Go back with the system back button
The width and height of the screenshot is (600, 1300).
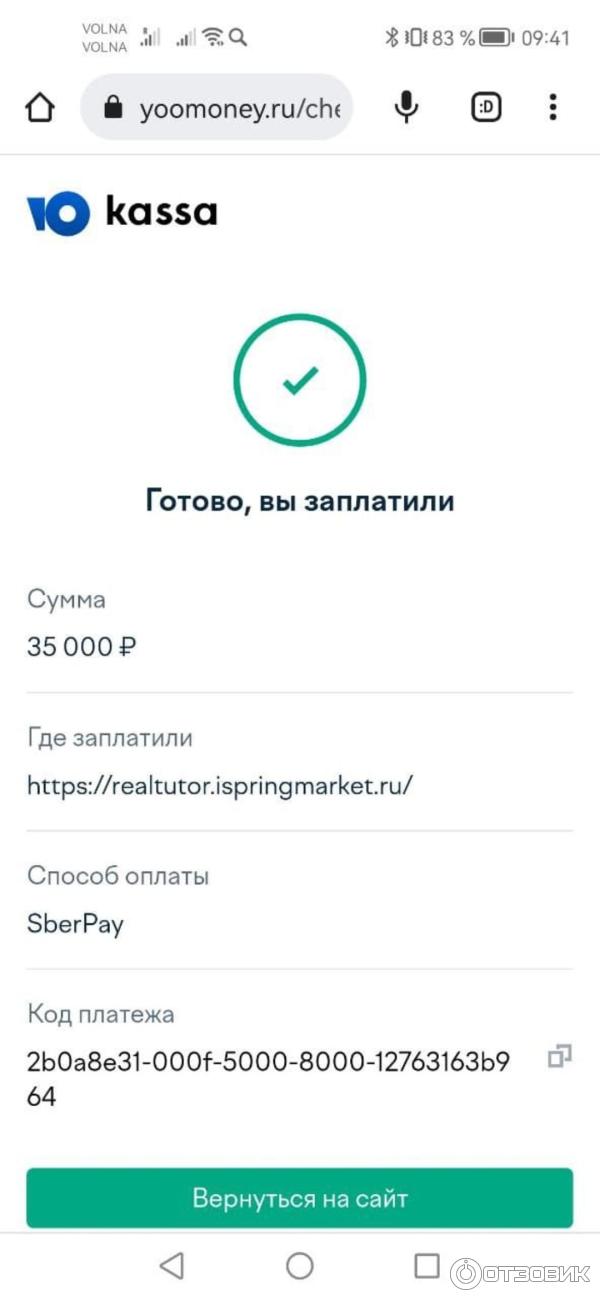pos(172,1266)
